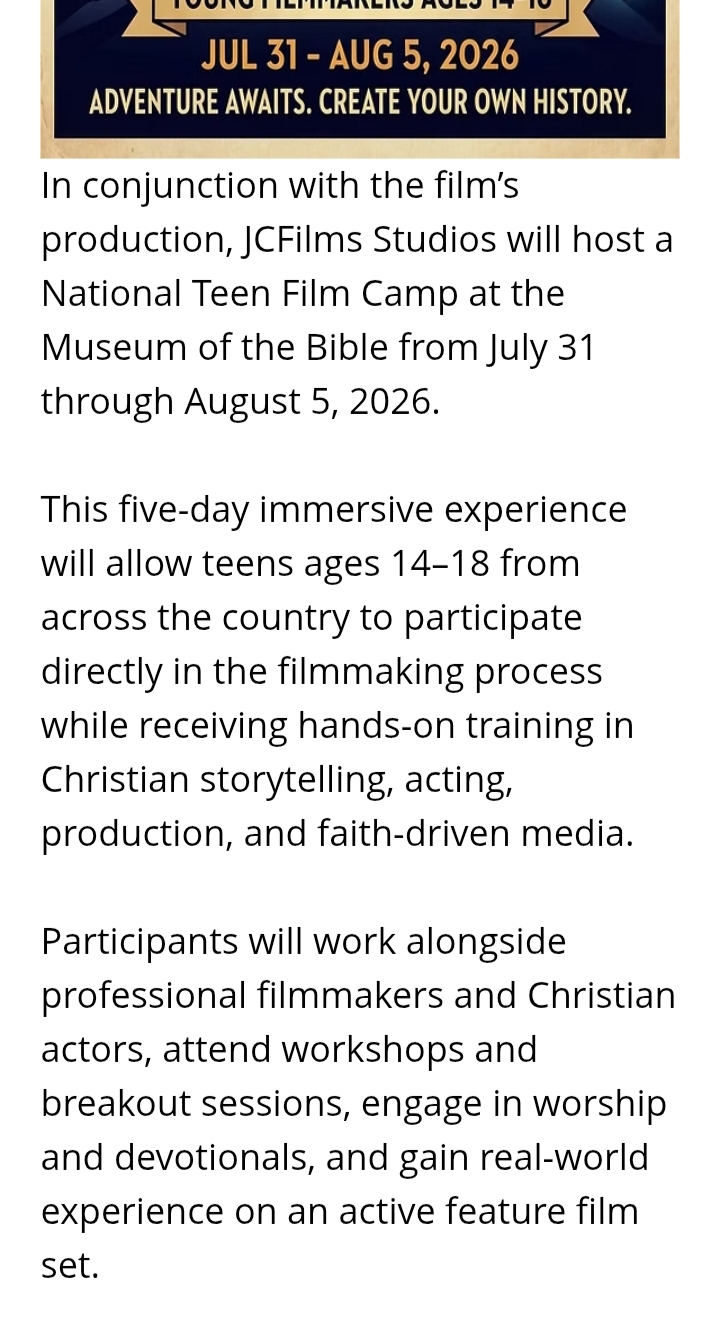Open the film camp banner image

pyautogui.click(x=360, y=78)
